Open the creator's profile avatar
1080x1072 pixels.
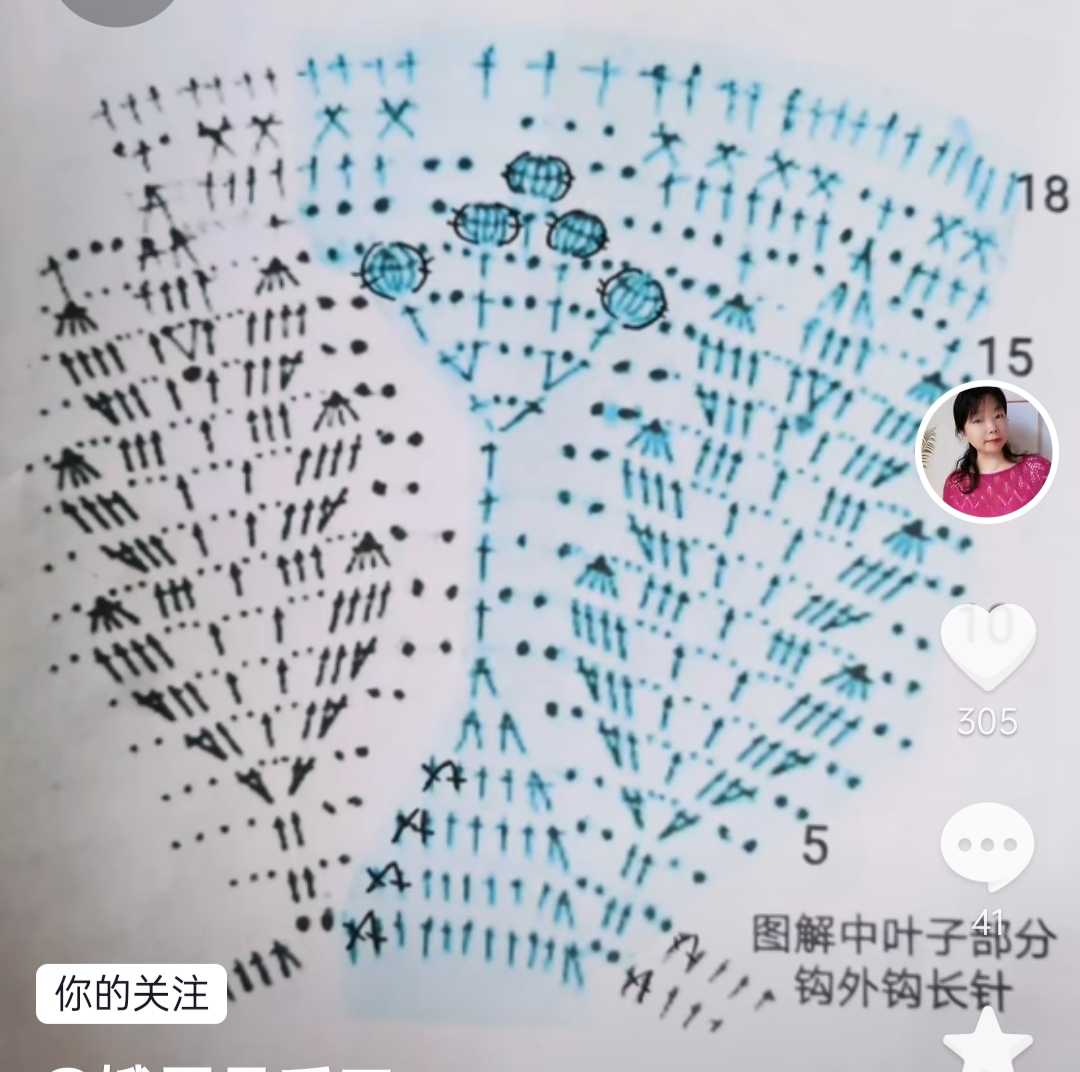click(987, 451)
